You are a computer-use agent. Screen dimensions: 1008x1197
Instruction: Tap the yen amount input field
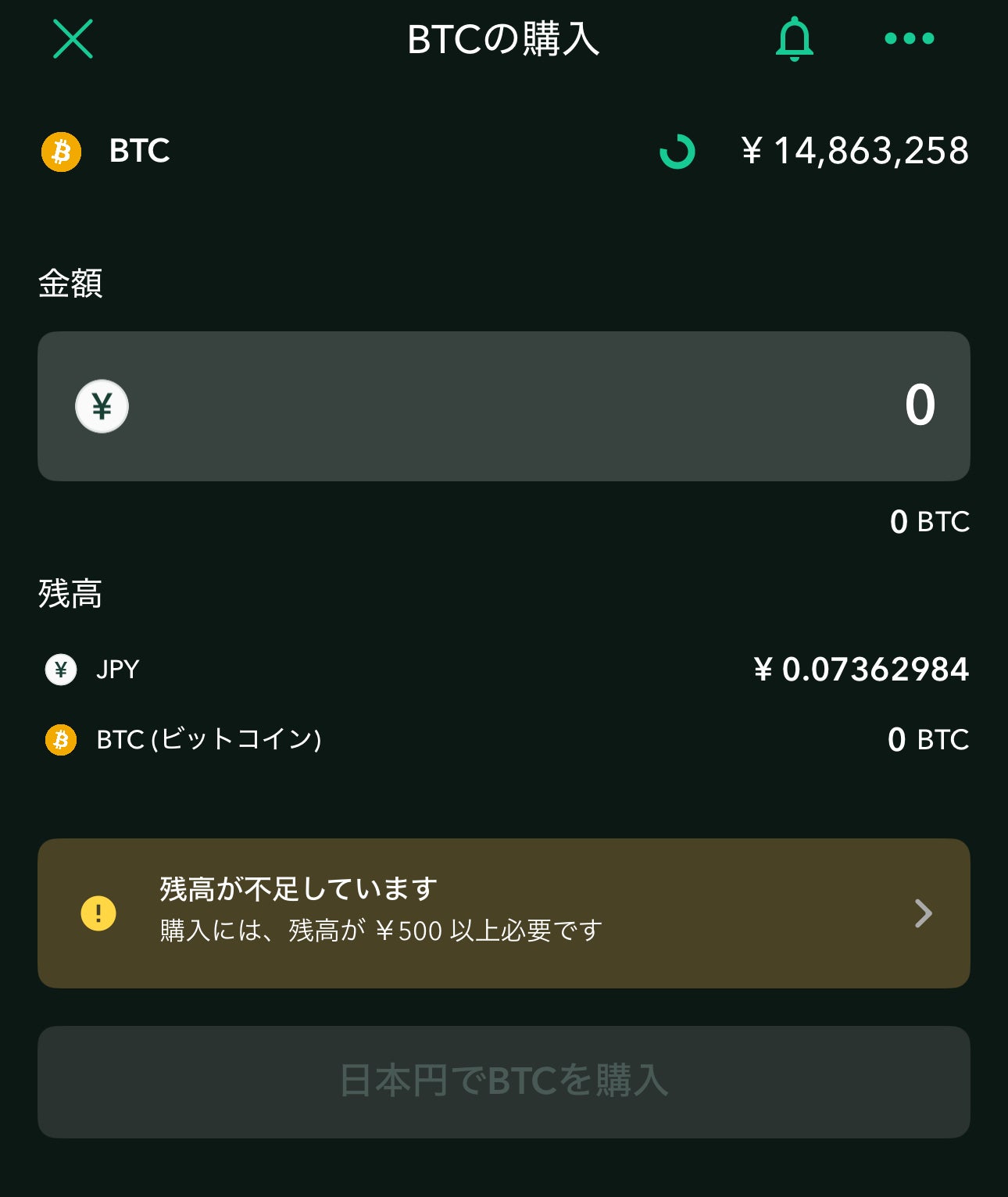(x=503, y=406)
